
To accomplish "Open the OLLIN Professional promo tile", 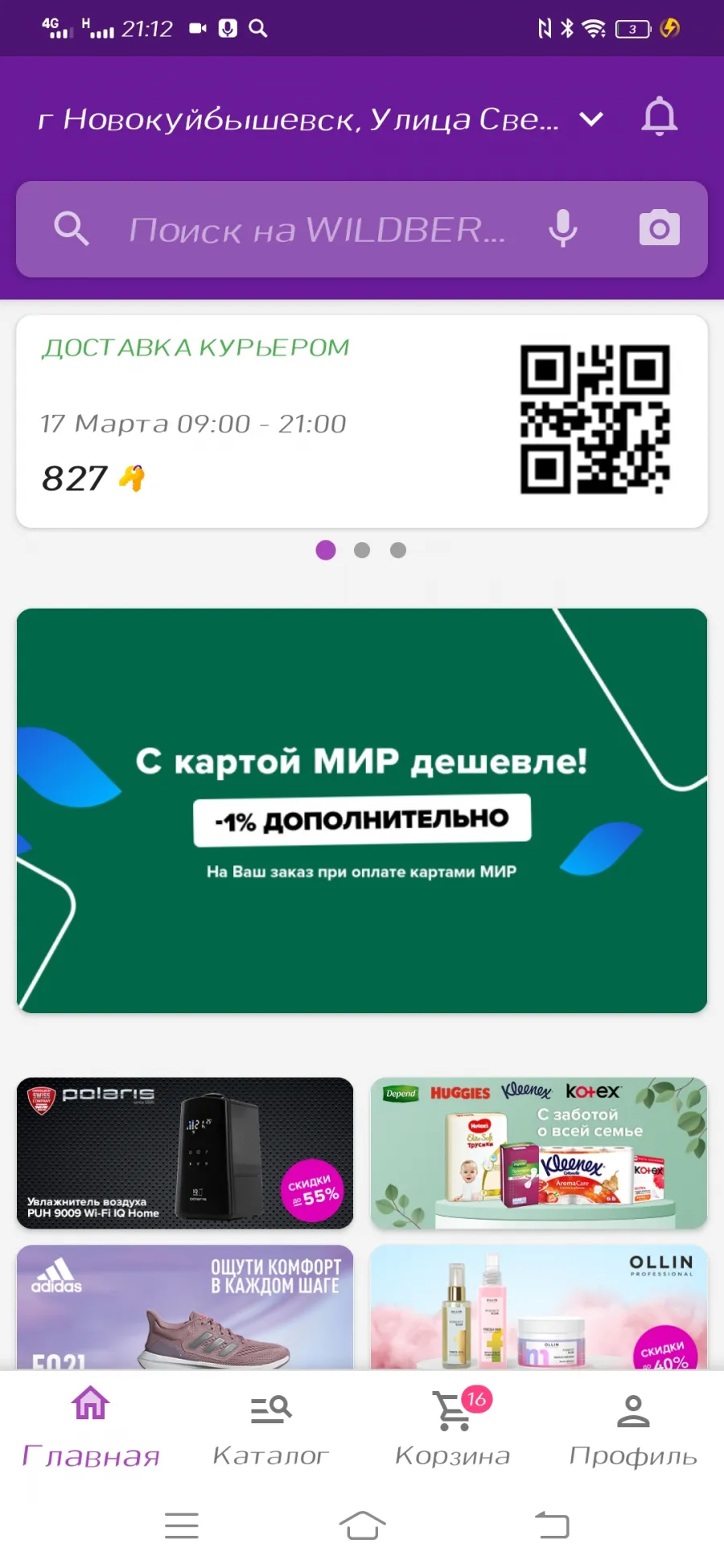I will click(x=539, y=1307).
